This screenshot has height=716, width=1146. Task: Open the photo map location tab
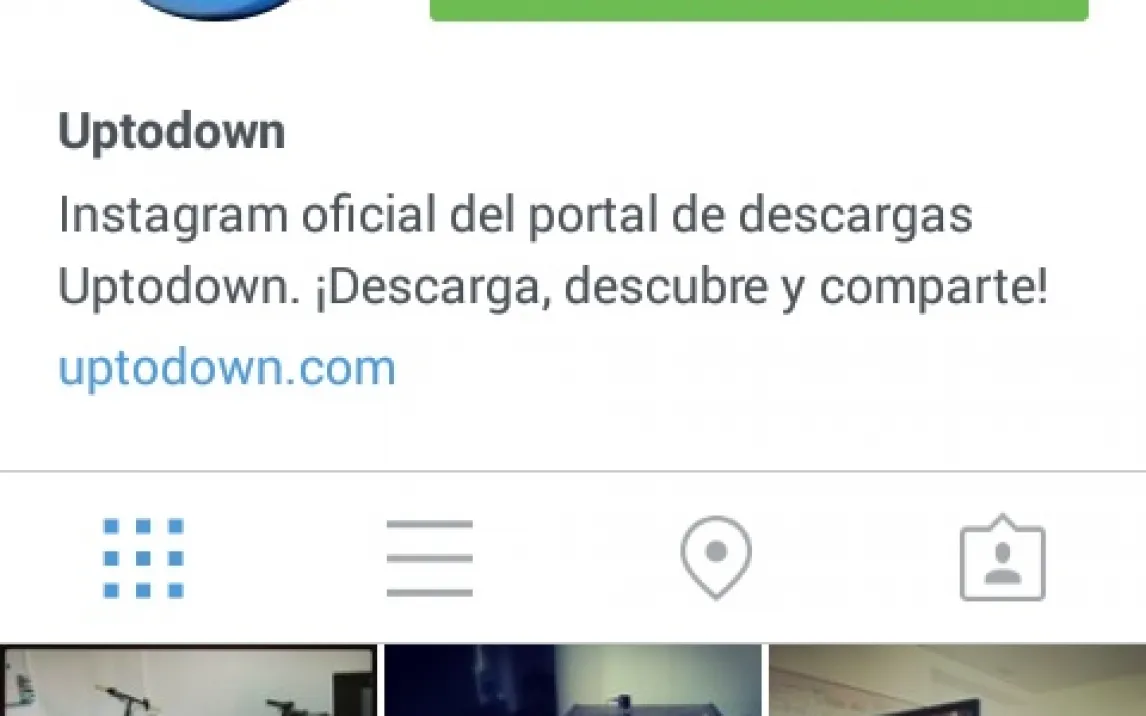point(716,558)
